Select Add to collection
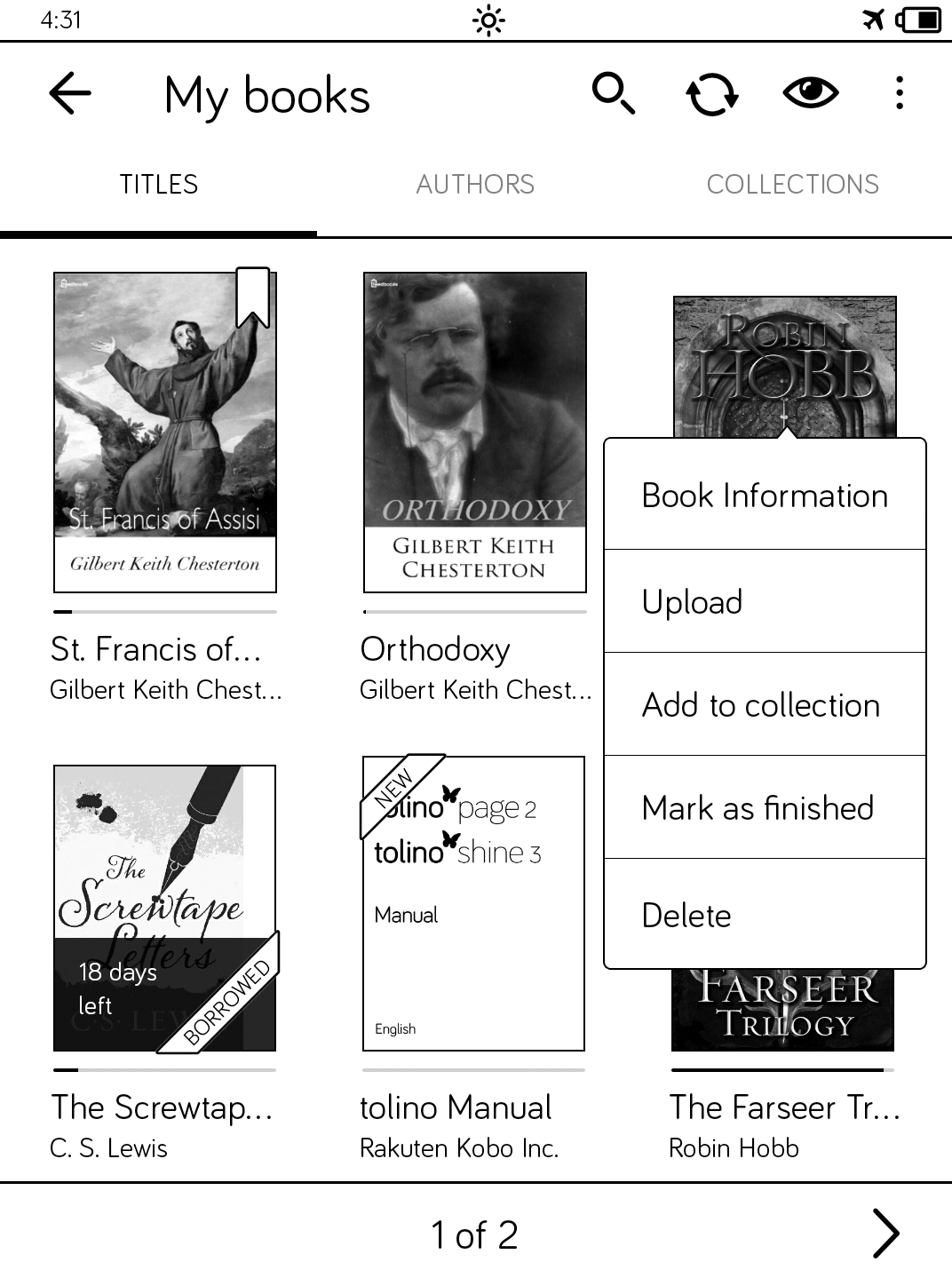This screenshot has width=952, height=1286. coord(765,705)
